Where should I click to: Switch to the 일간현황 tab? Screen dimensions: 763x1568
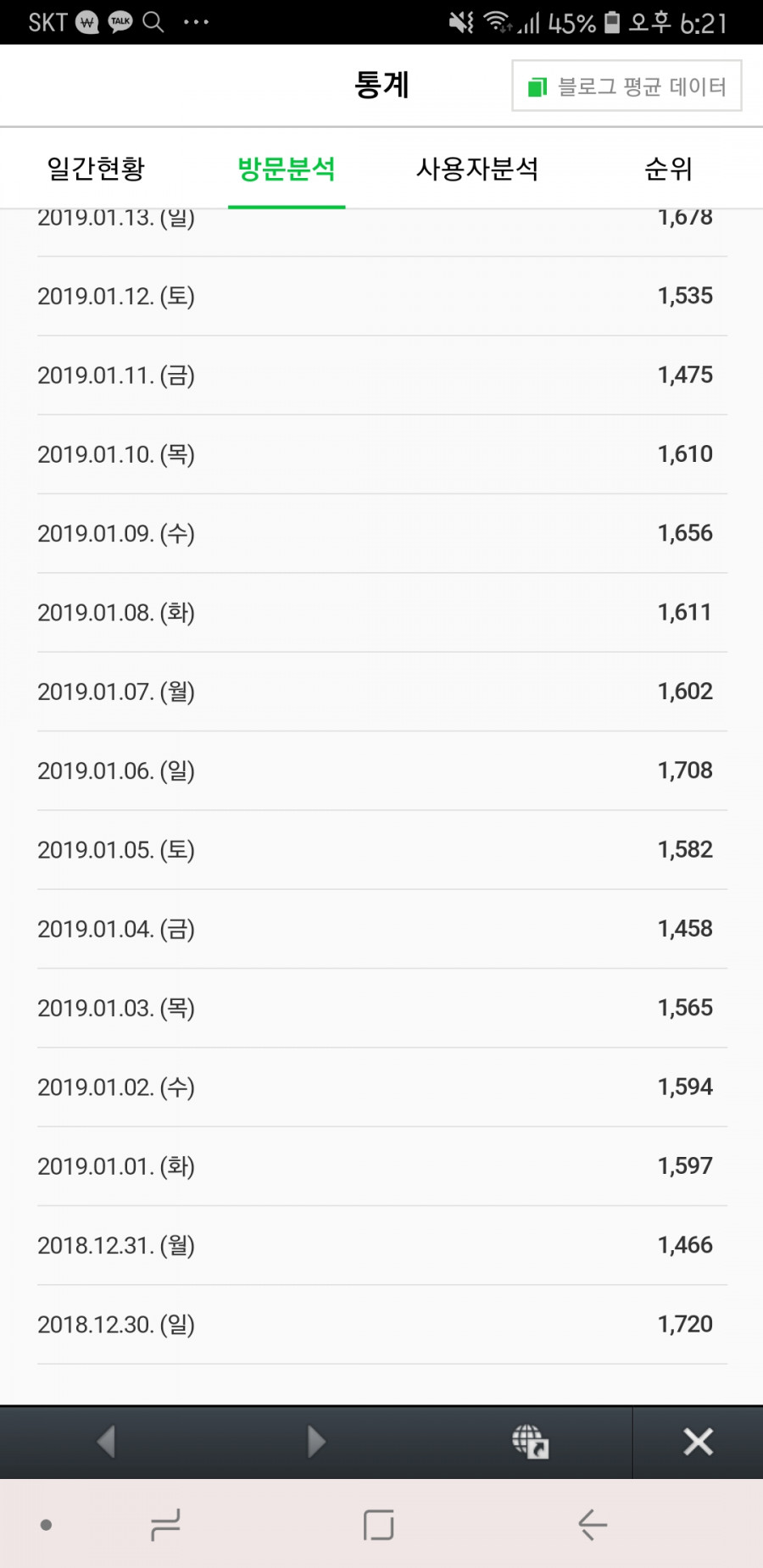click(x=96, y=169)
